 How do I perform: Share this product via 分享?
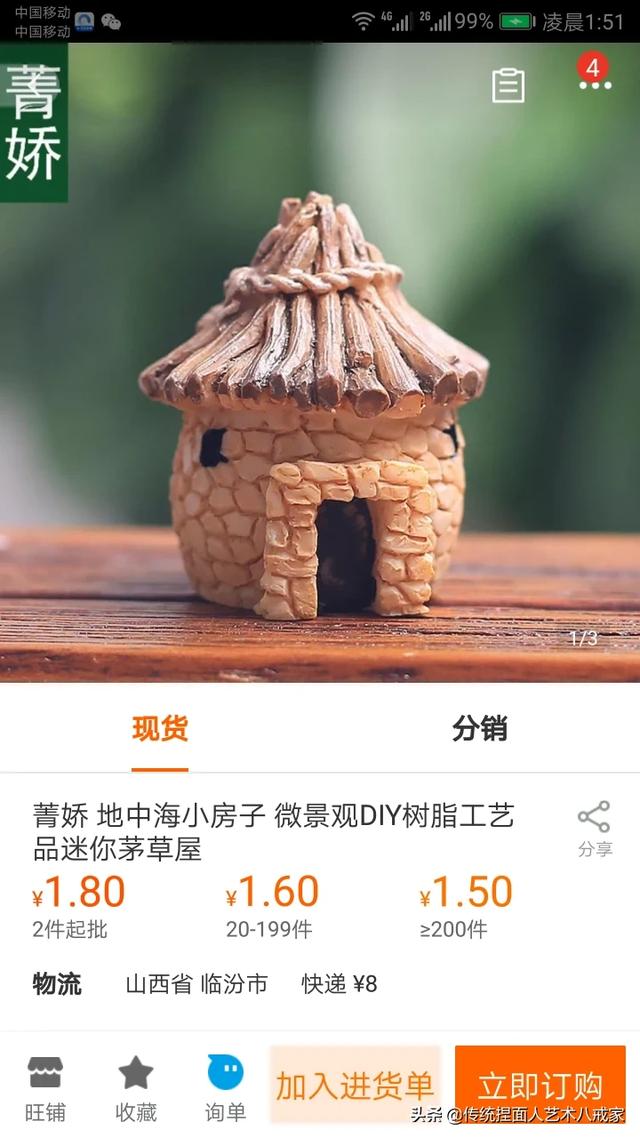click(x=594, y=829)
